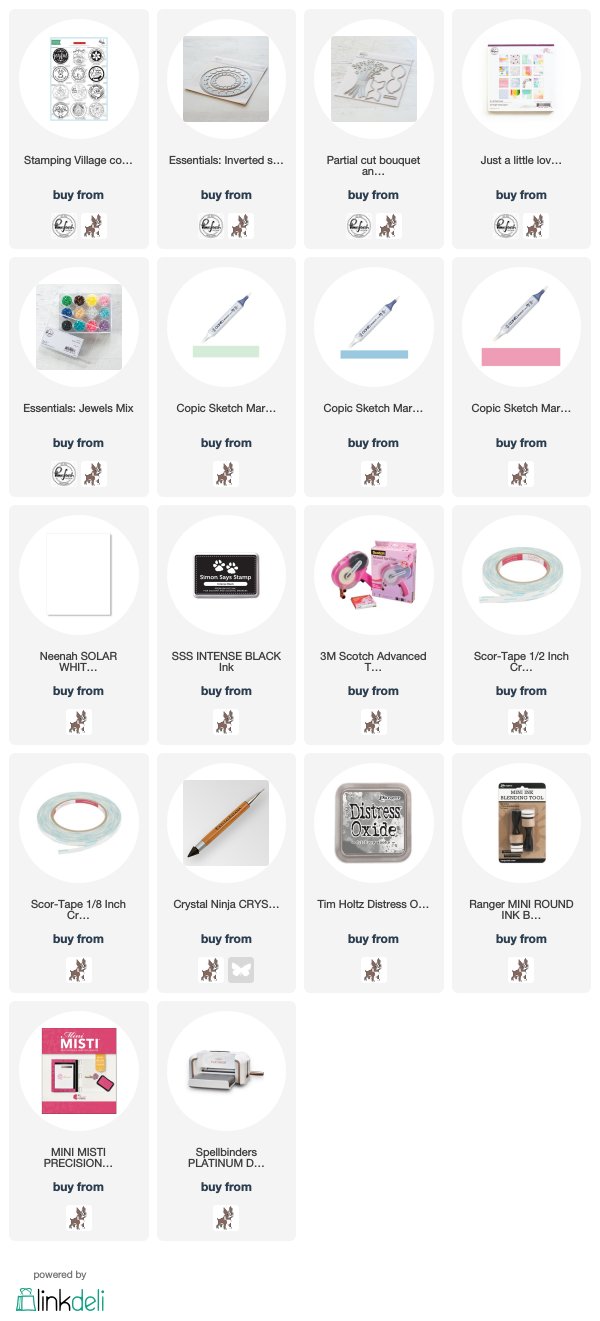The height and width of the screenshot is (1321, 600).
Task: View Tim Holtz Distress Oxide ink
Action: [x=373, y=873]
